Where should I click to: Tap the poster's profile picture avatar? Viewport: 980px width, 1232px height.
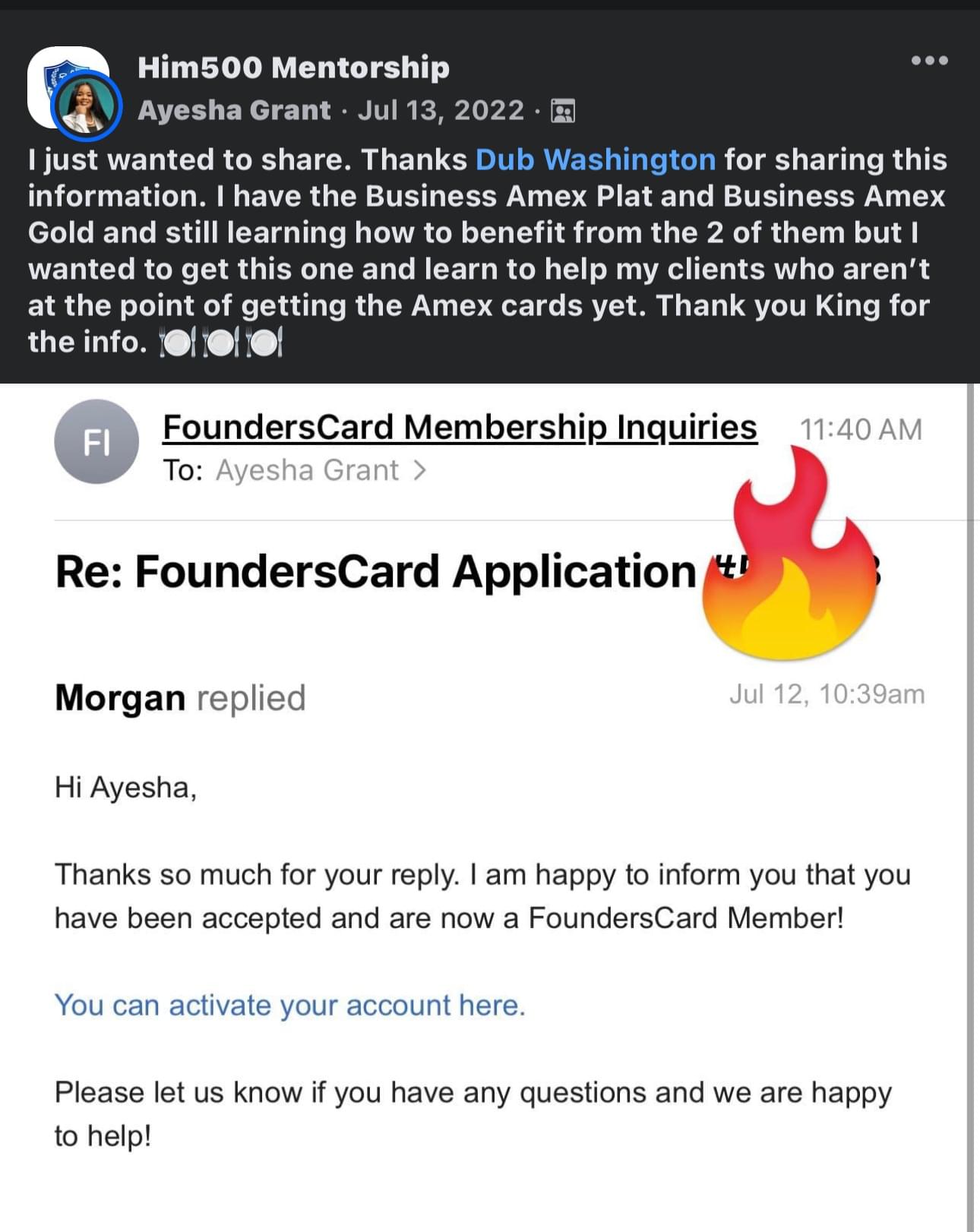[86, 106]
